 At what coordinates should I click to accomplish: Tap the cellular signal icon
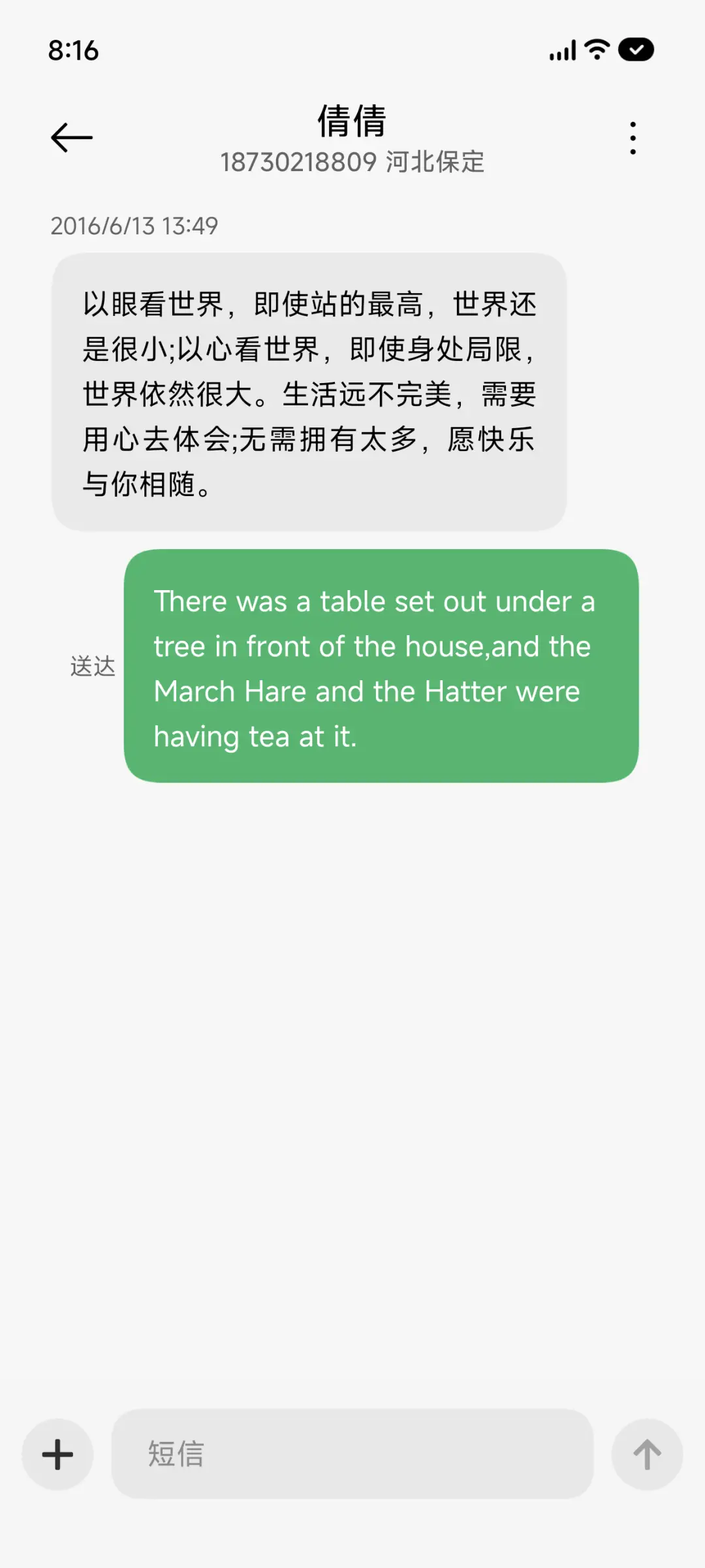[561, 49]
